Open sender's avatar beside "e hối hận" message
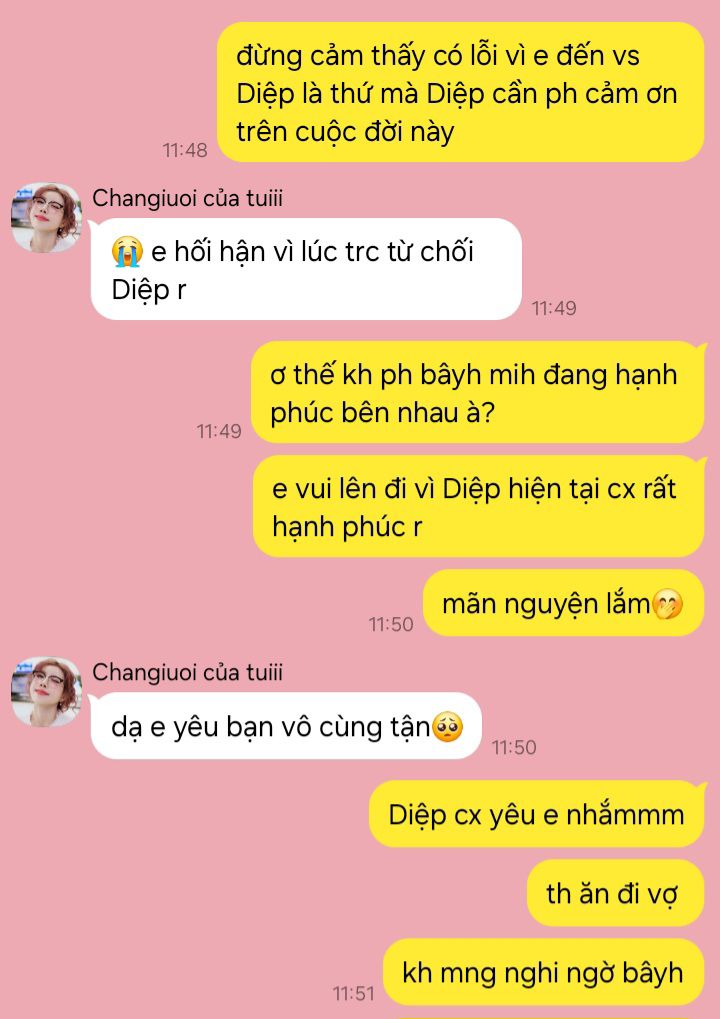The width and height of the screenshot is (720, 1019). click(46, 218)
